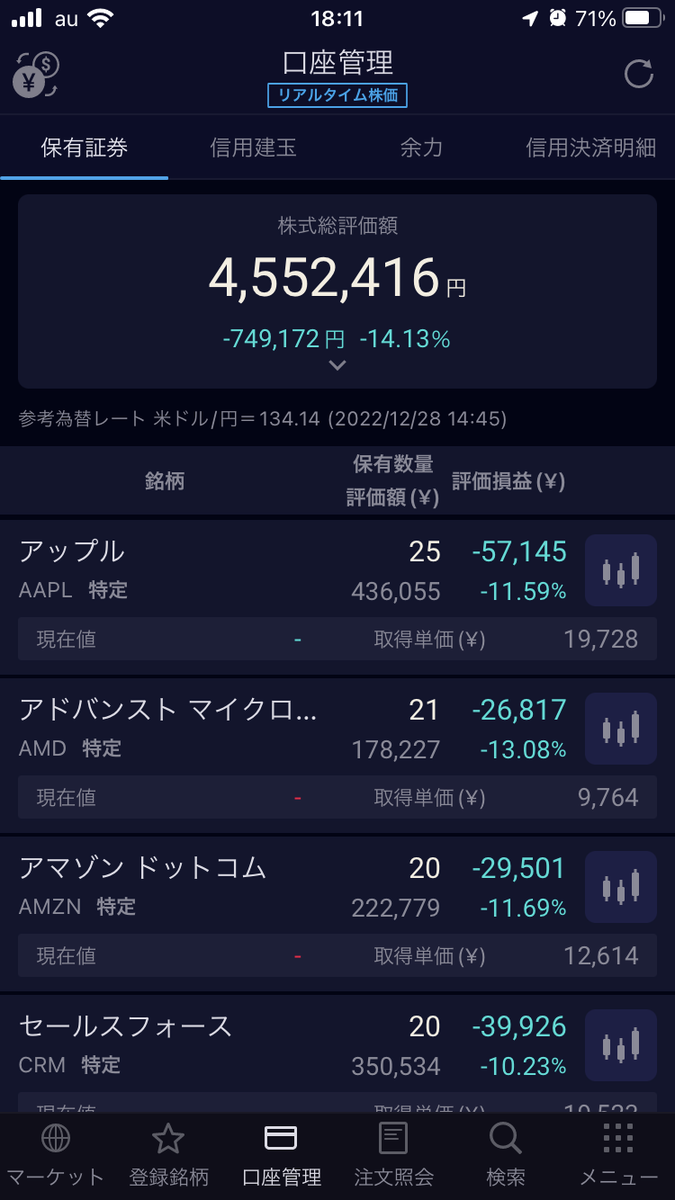
Task: Select the 保有証券 tab
Action: coord(84,148)
